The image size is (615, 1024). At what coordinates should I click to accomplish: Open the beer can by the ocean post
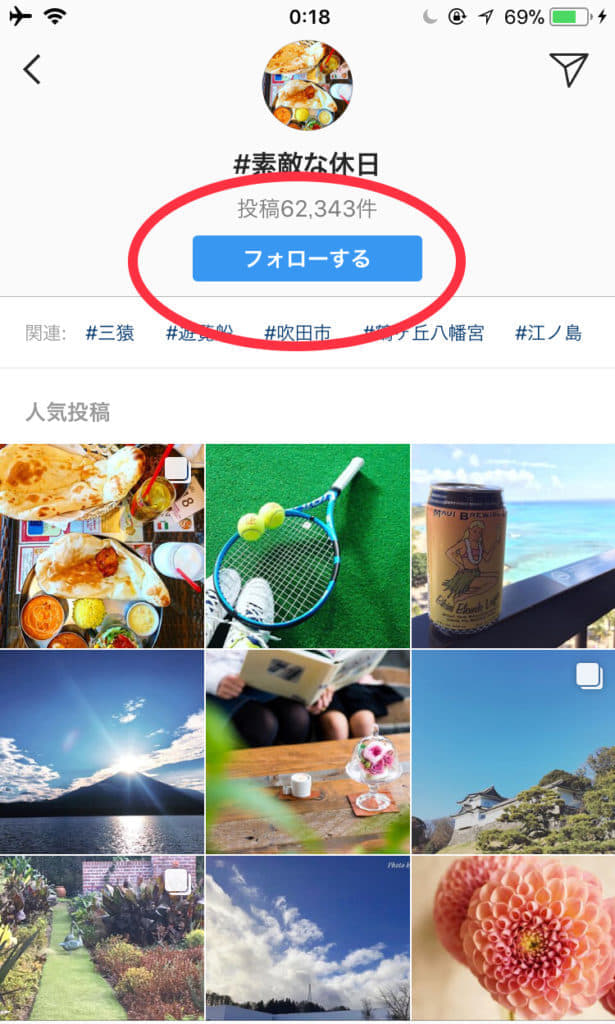pos(513,546)
